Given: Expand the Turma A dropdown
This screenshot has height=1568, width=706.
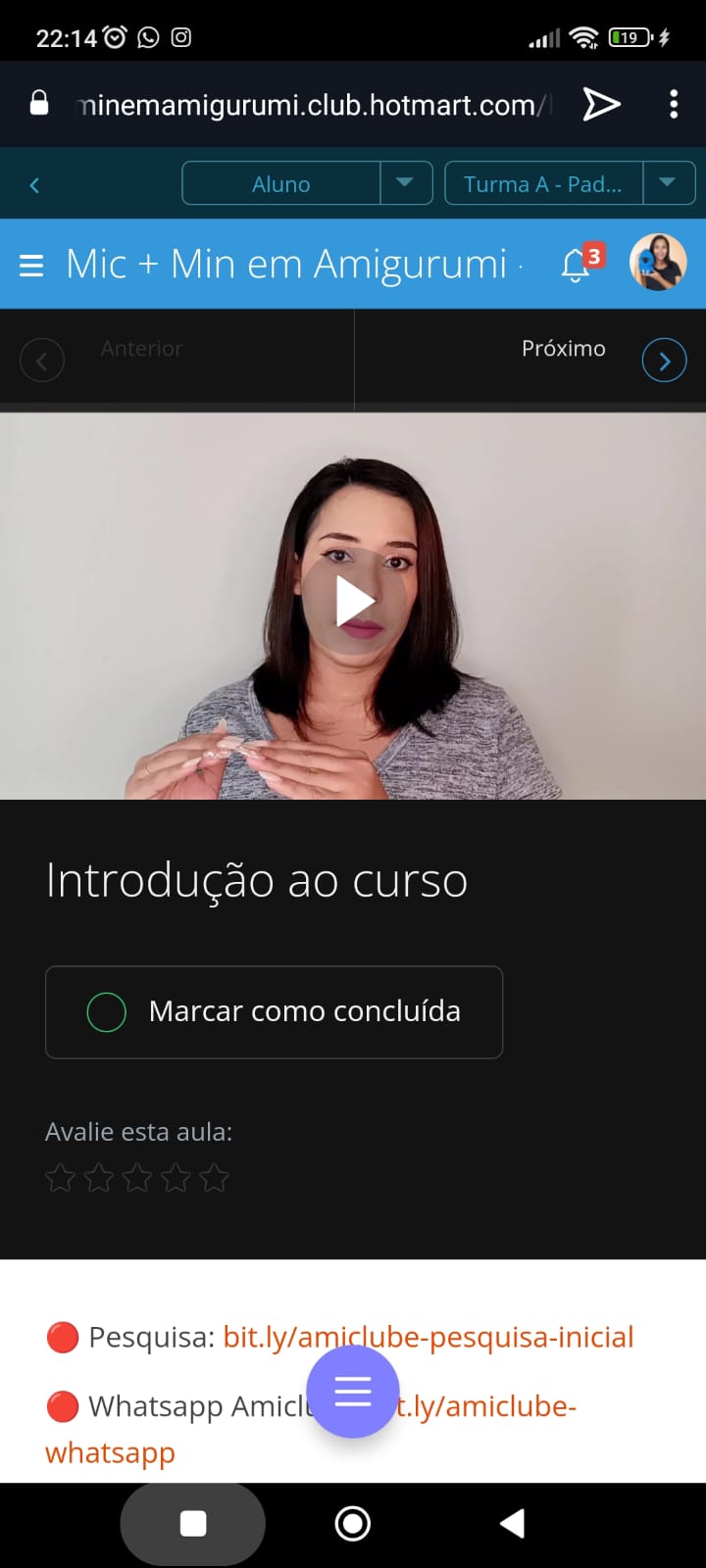Looking at the screenshot, I should point(668,183).
